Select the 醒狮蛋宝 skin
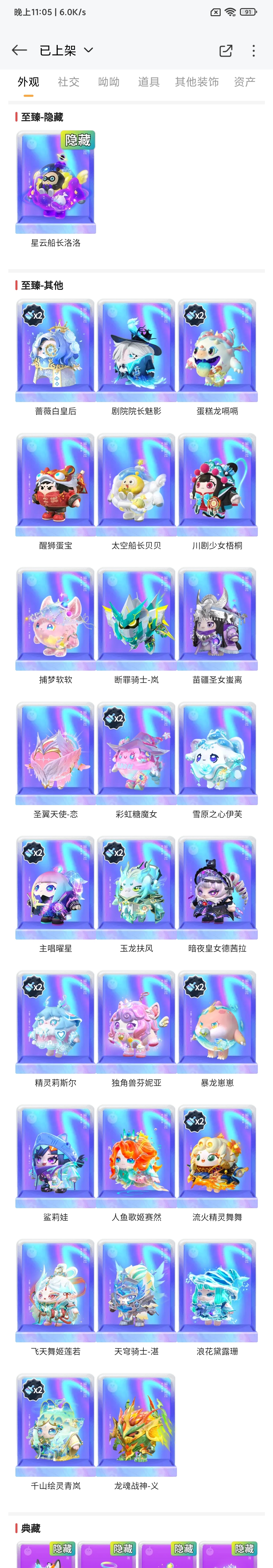 pos(55,484)
